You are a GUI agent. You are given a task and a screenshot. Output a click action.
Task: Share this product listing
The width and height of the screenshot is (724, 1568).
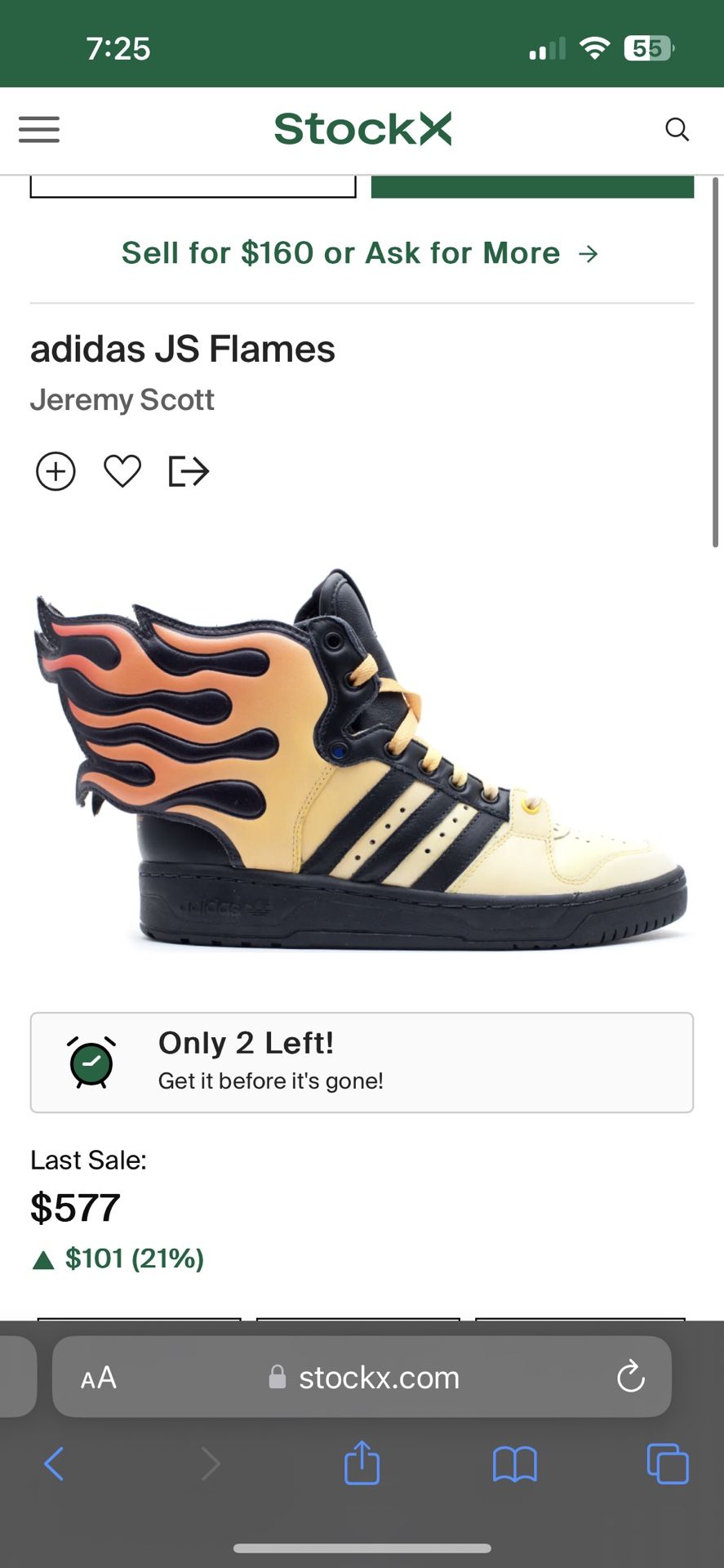coord(189,471)
